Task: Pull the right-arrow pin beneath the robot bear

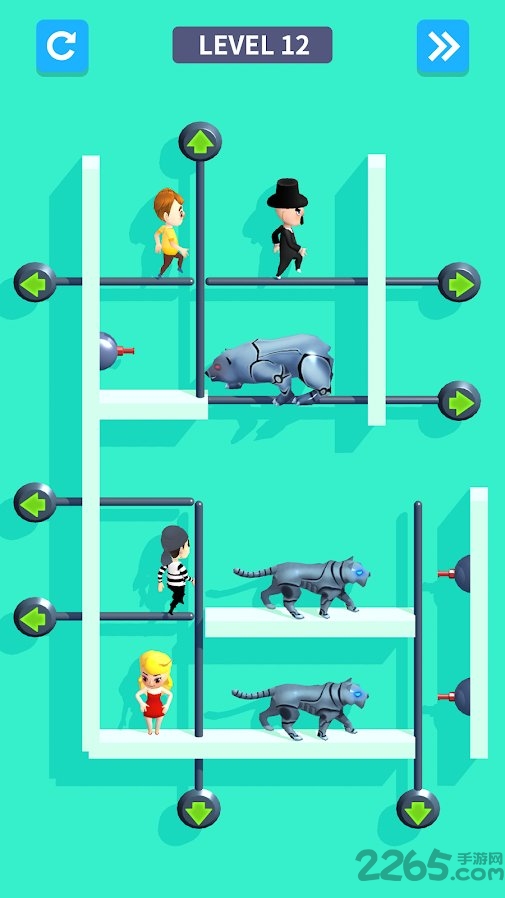Action: point(459,401)
